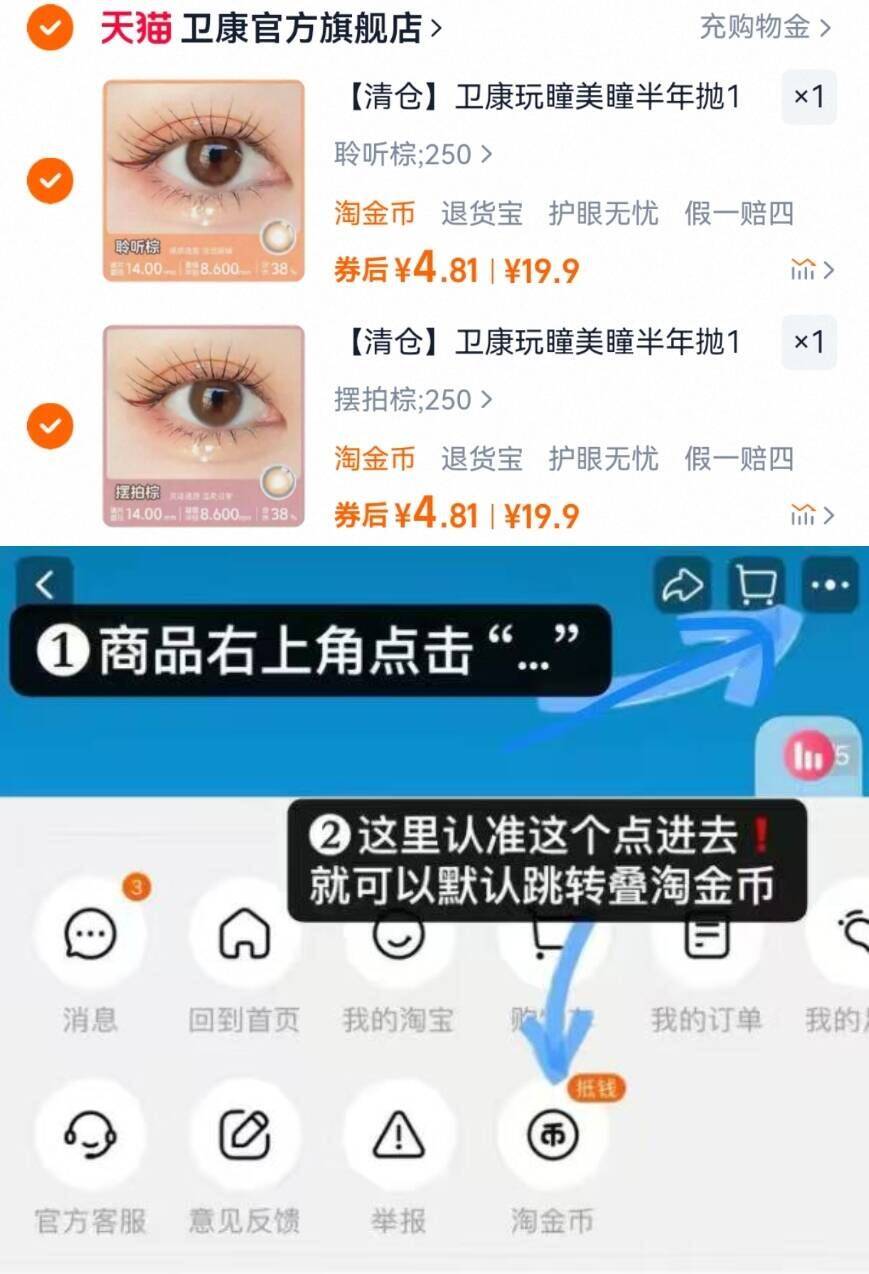Viewport: 869px width, 1274px height.
Task: Tap 回到首页 home icon
Action: tap(245, 935)
